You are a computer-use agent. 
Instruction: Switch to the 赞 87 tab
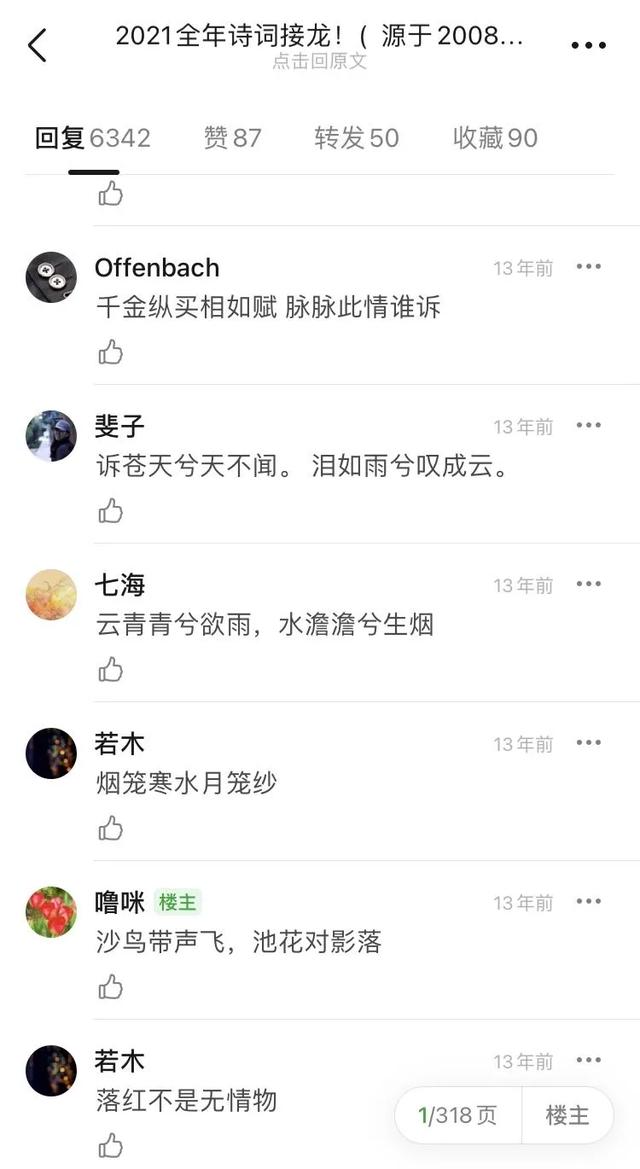tap(232, 138)
